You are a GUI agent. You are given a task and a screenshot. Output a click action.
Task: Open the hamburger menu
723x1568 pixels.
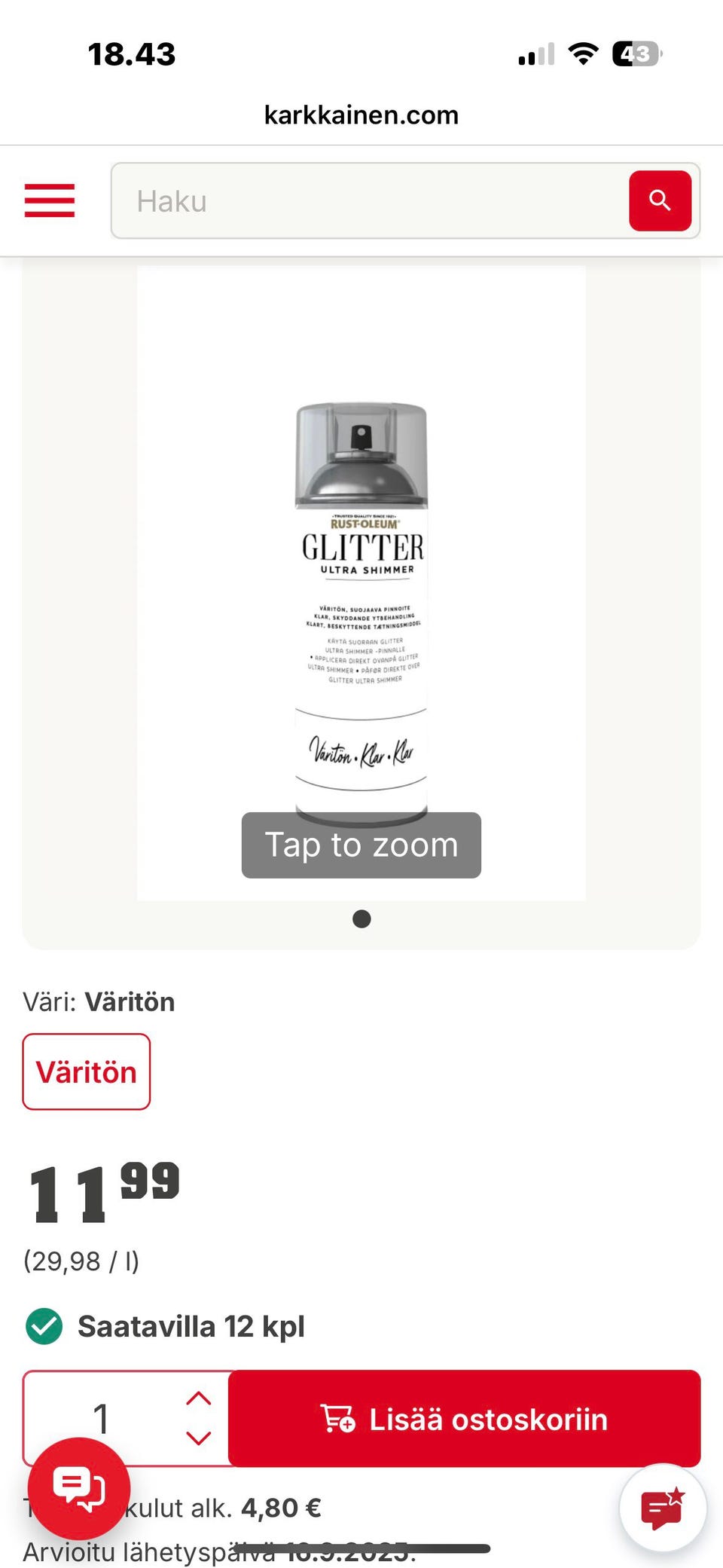[50, 200]
